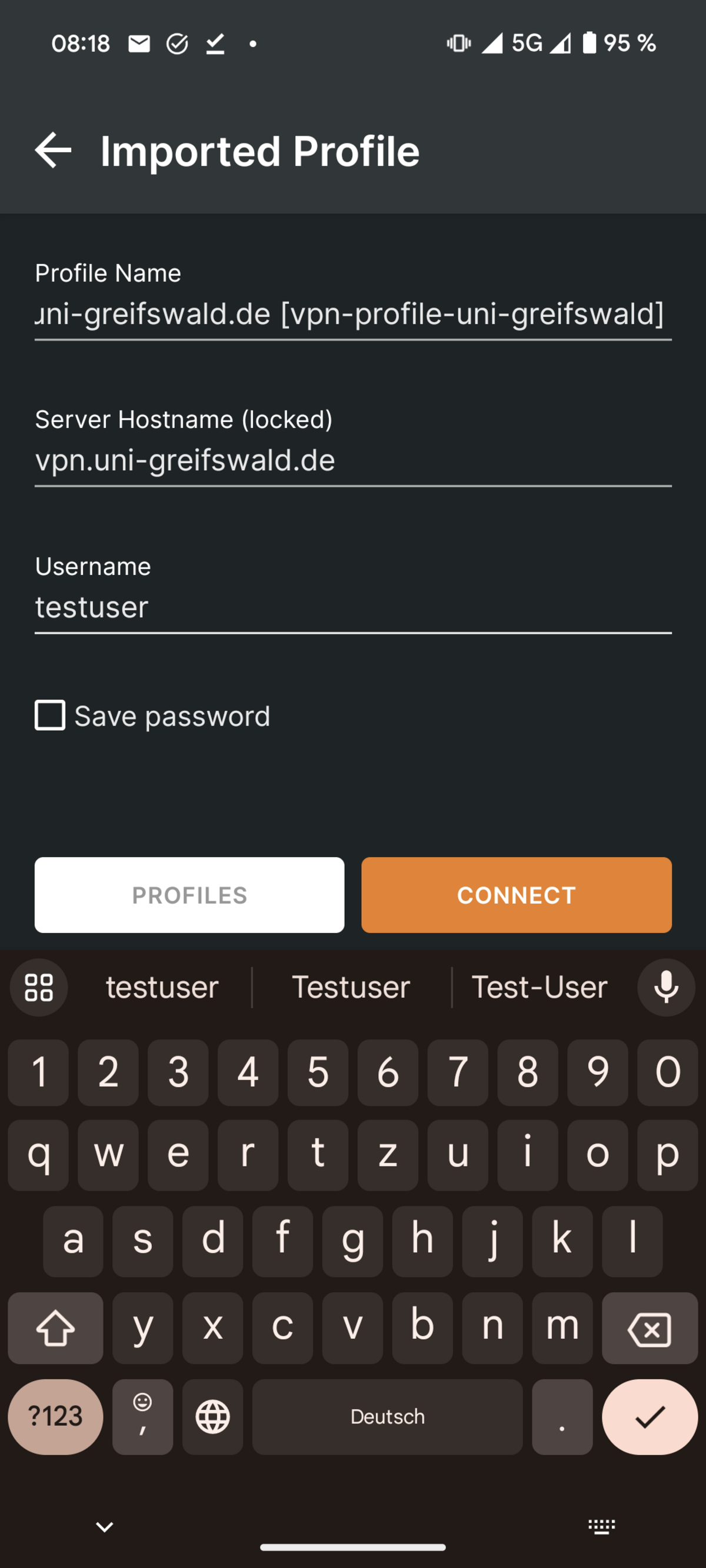Image resolution: width=706 pixels, height=1568 pixels.
Task: Open the keyboard tools grid
Action: point(39,987)
